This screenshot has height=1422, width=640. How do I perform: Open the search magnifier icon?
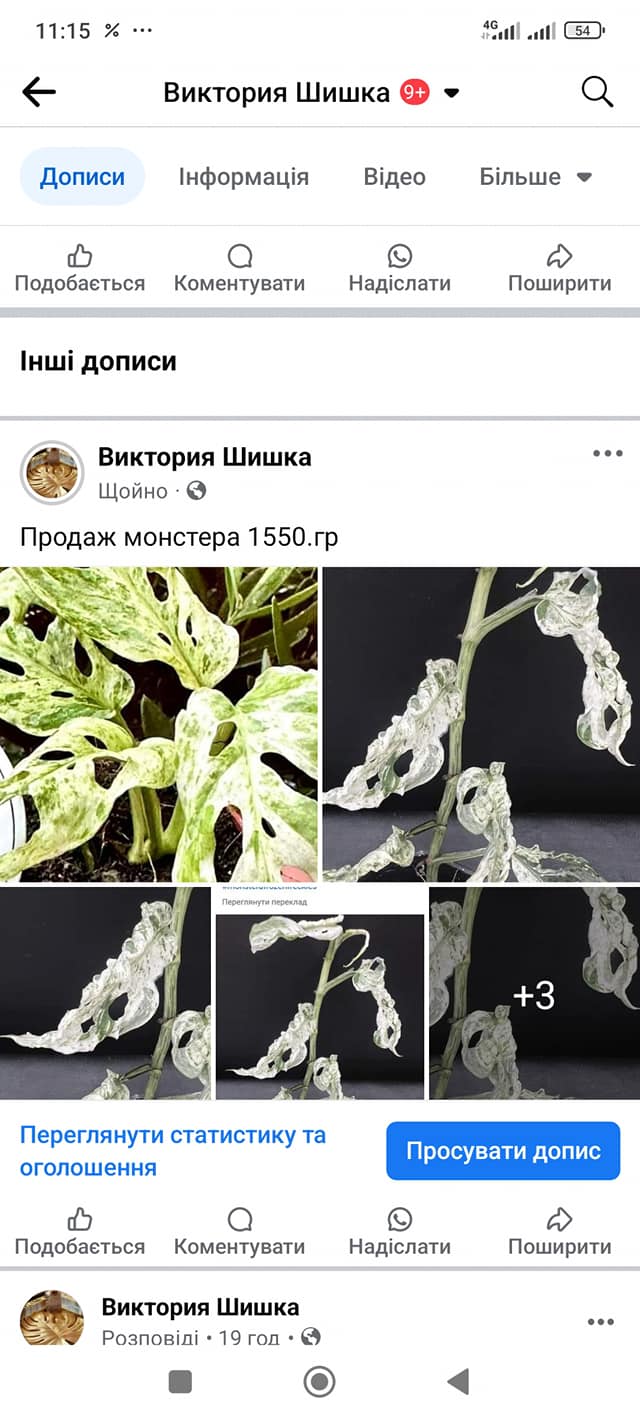(597, 92)
